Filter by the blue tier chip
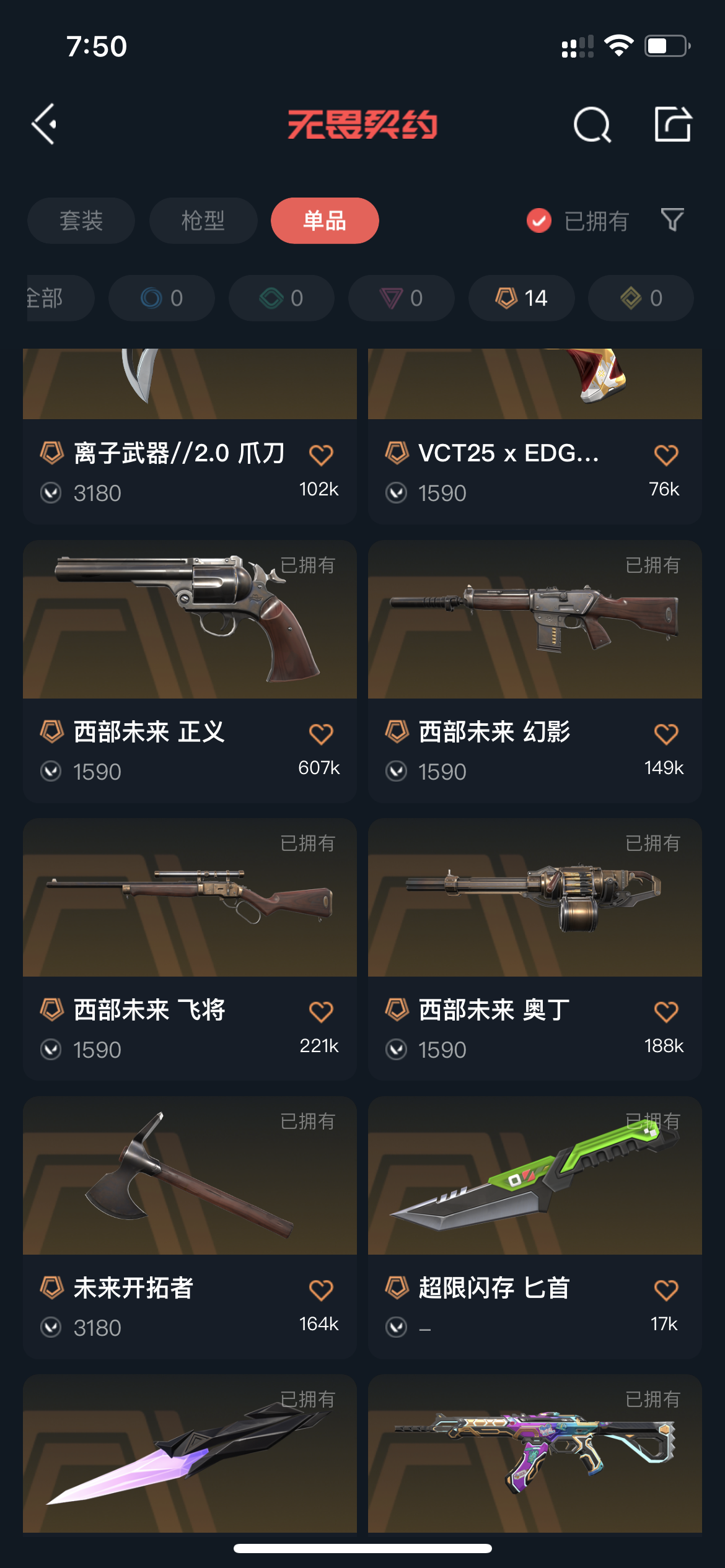725x1568 pixels. point(161,298)
